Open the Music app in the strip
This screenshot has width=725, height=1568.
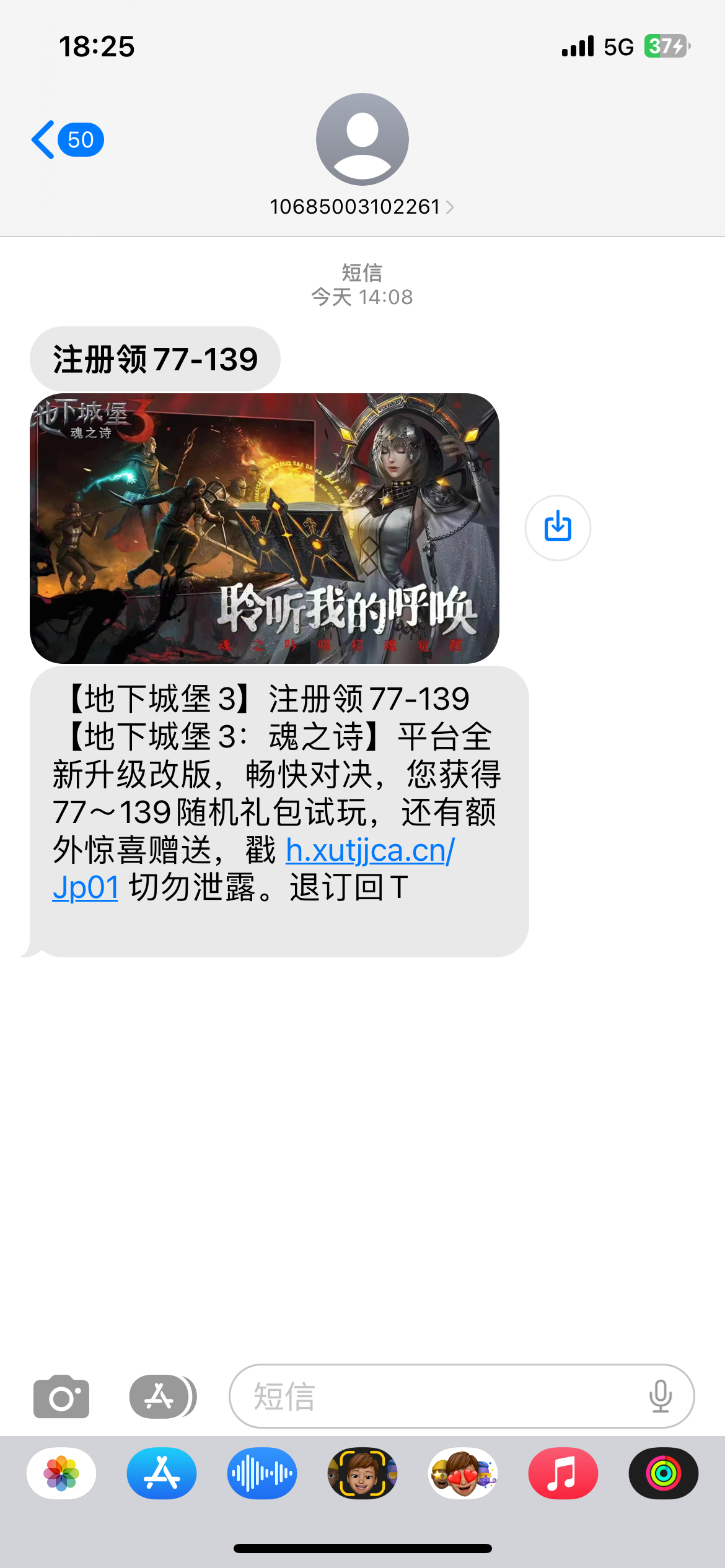[x=563, y=1473]
